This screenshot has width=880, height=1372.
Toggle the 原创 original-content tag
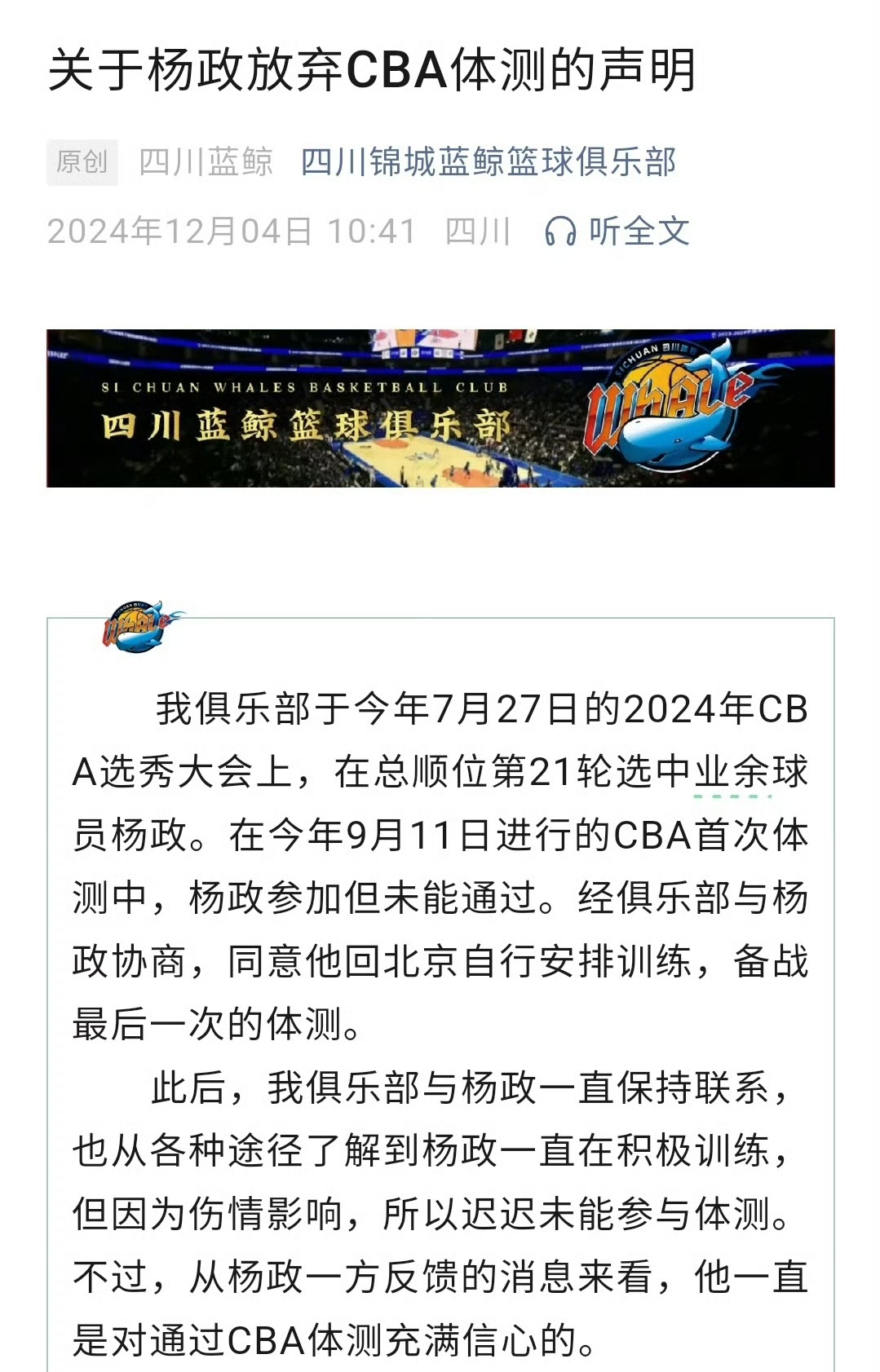tap(82, 161)
